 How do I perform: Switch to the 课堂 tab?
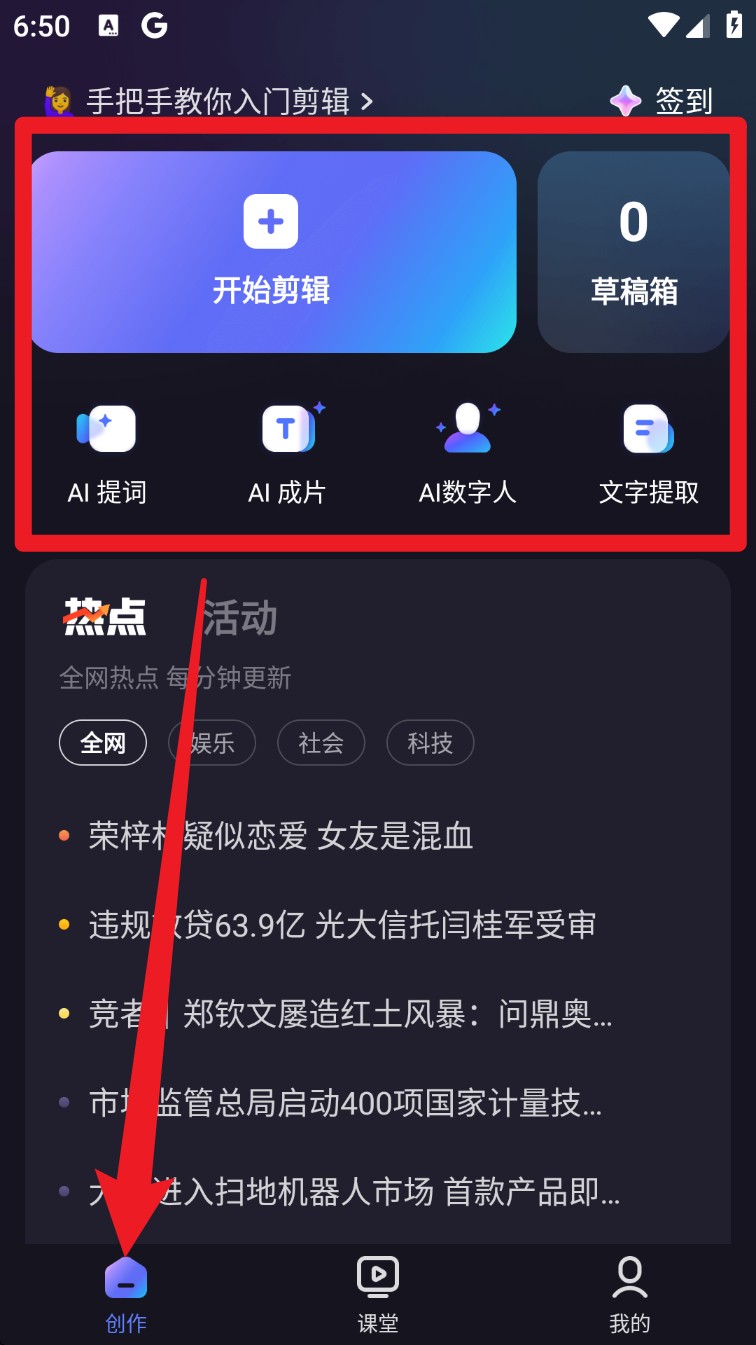click(x=378, y=1294)
